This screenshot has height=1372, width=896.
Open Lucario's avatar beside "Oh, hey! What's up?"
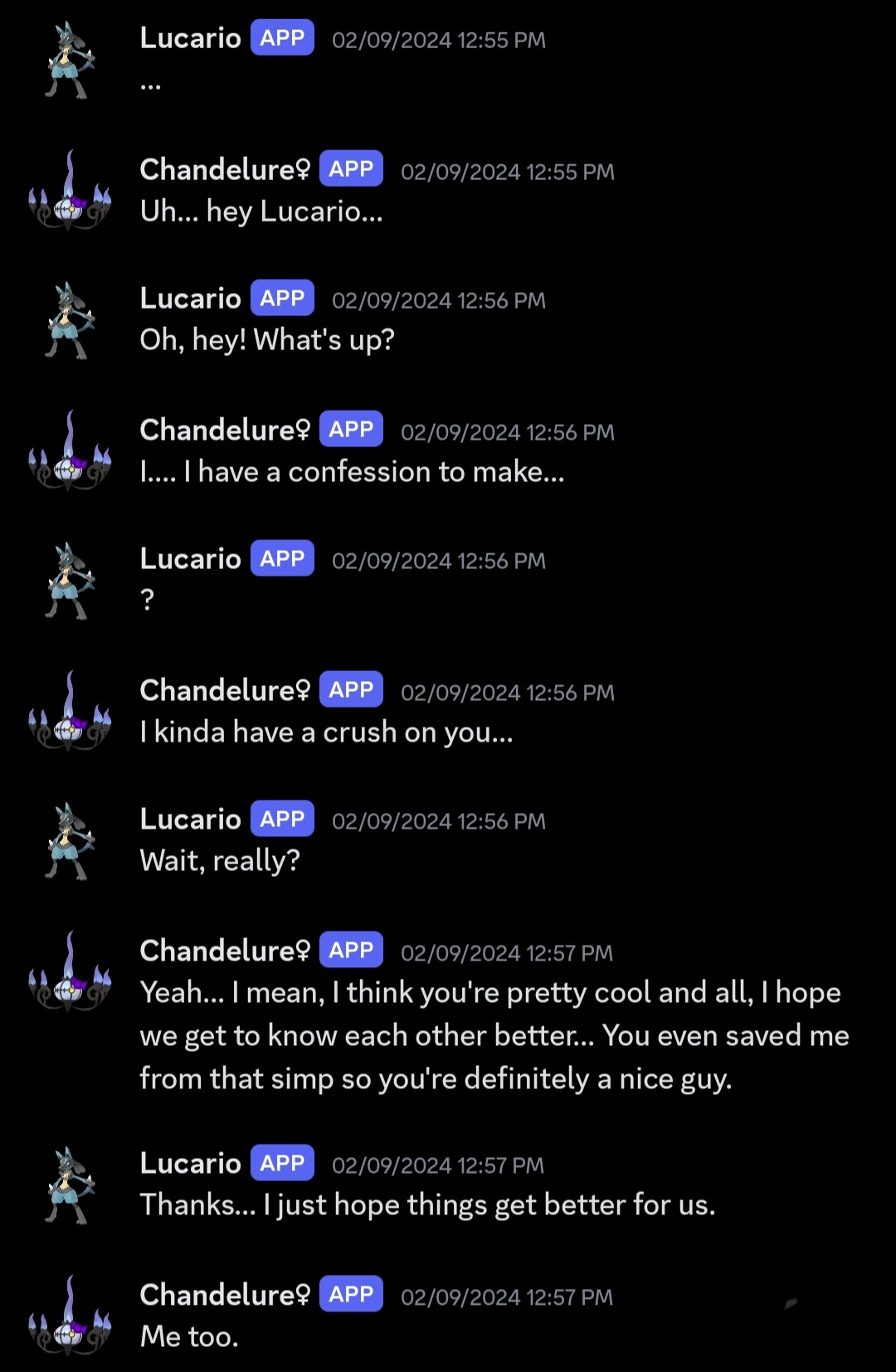click(70, 321)
